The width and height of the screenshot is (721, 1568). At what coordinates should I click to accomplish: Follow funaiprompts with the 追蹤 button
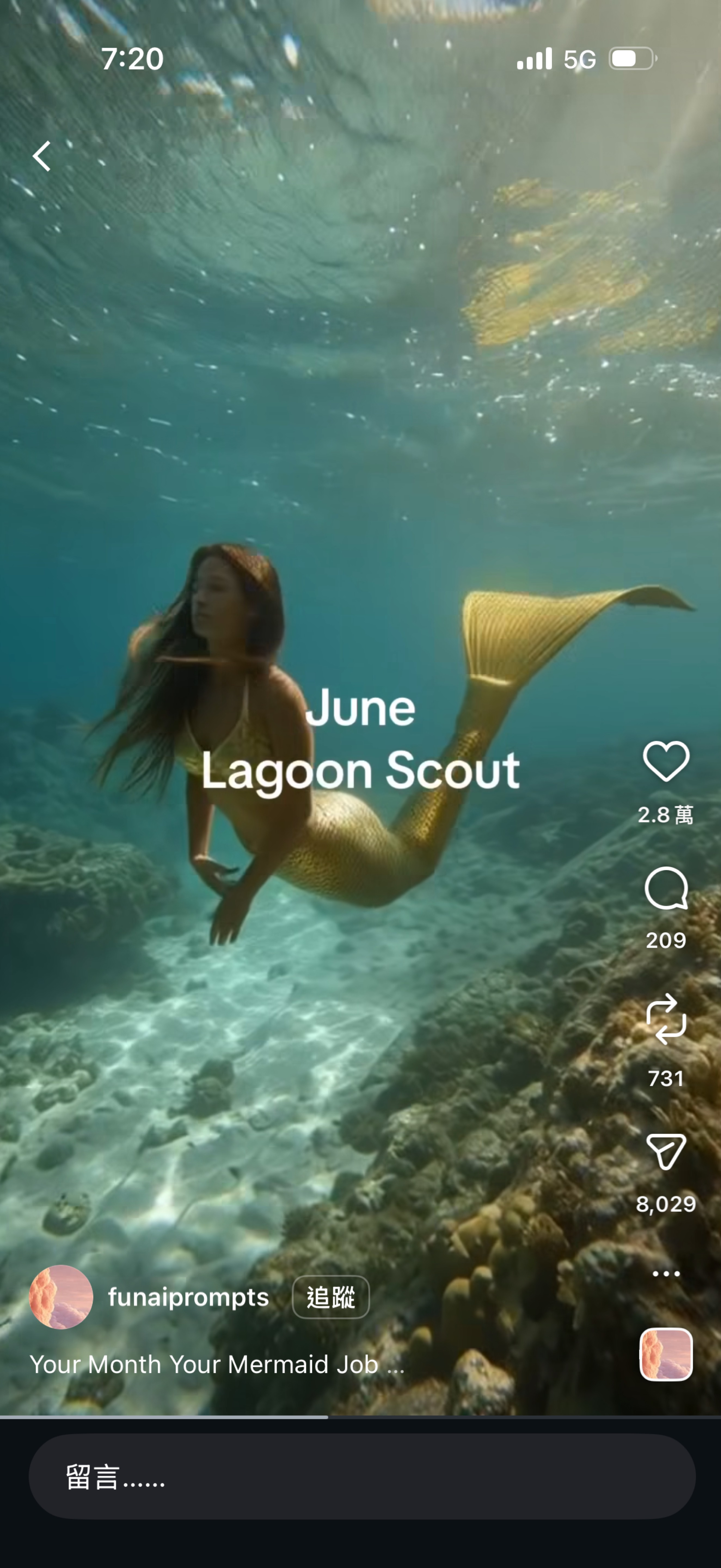[330, 1297]
